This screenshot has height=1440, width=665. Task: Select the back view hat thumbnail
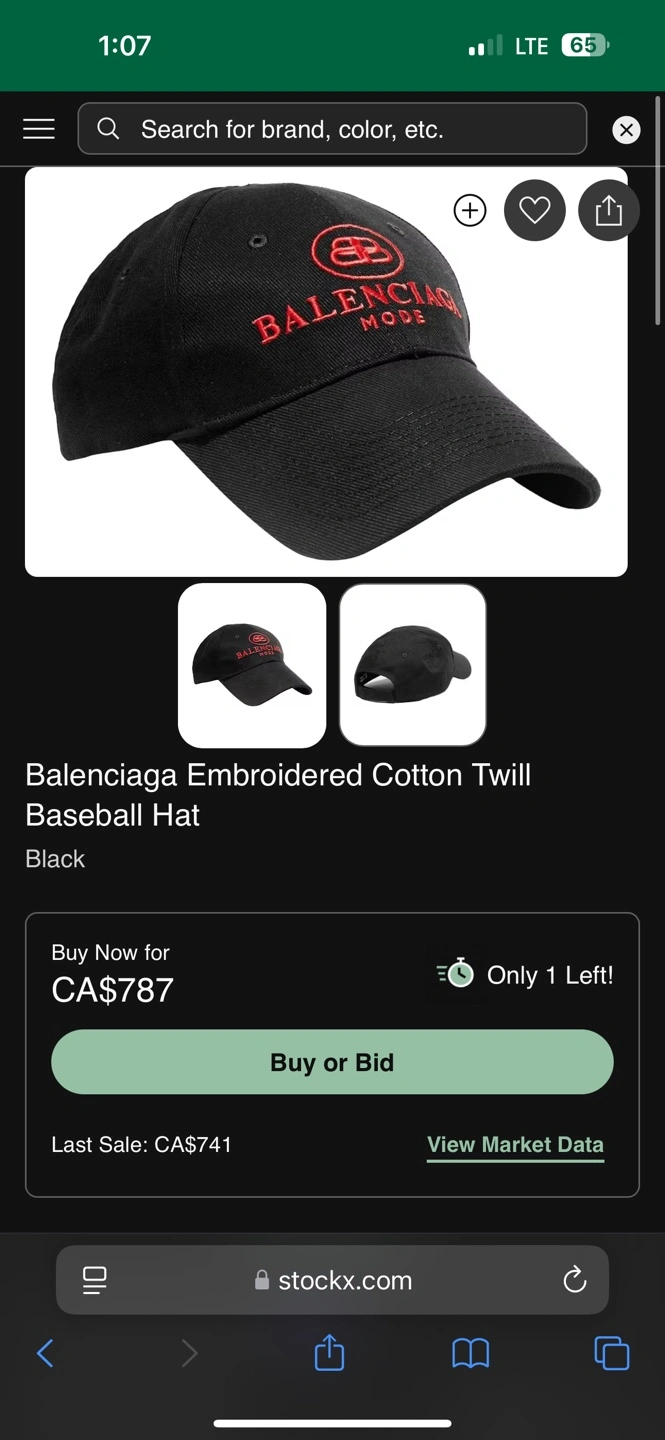click(x=413, y=665)
